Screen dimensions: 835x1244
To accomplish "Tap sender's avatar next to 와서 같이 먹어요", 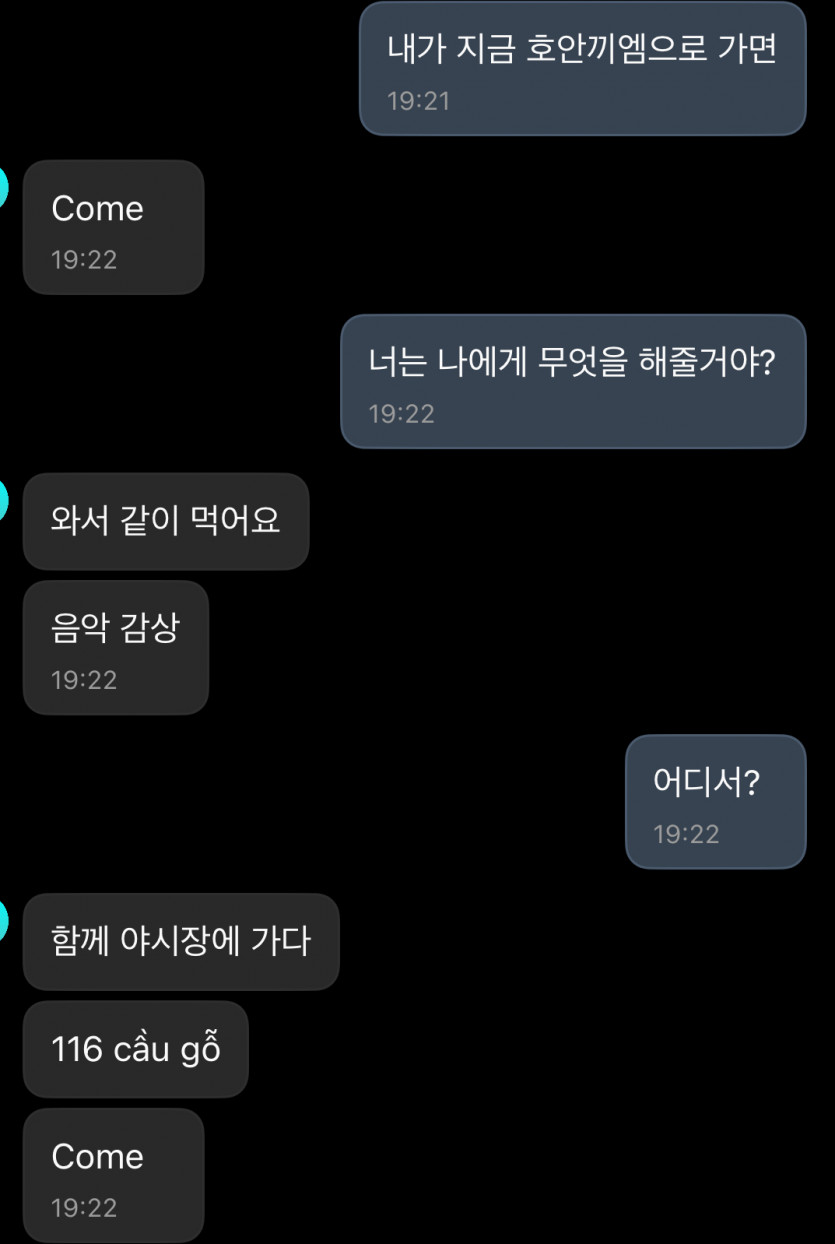I will click(x=3, y=500).
